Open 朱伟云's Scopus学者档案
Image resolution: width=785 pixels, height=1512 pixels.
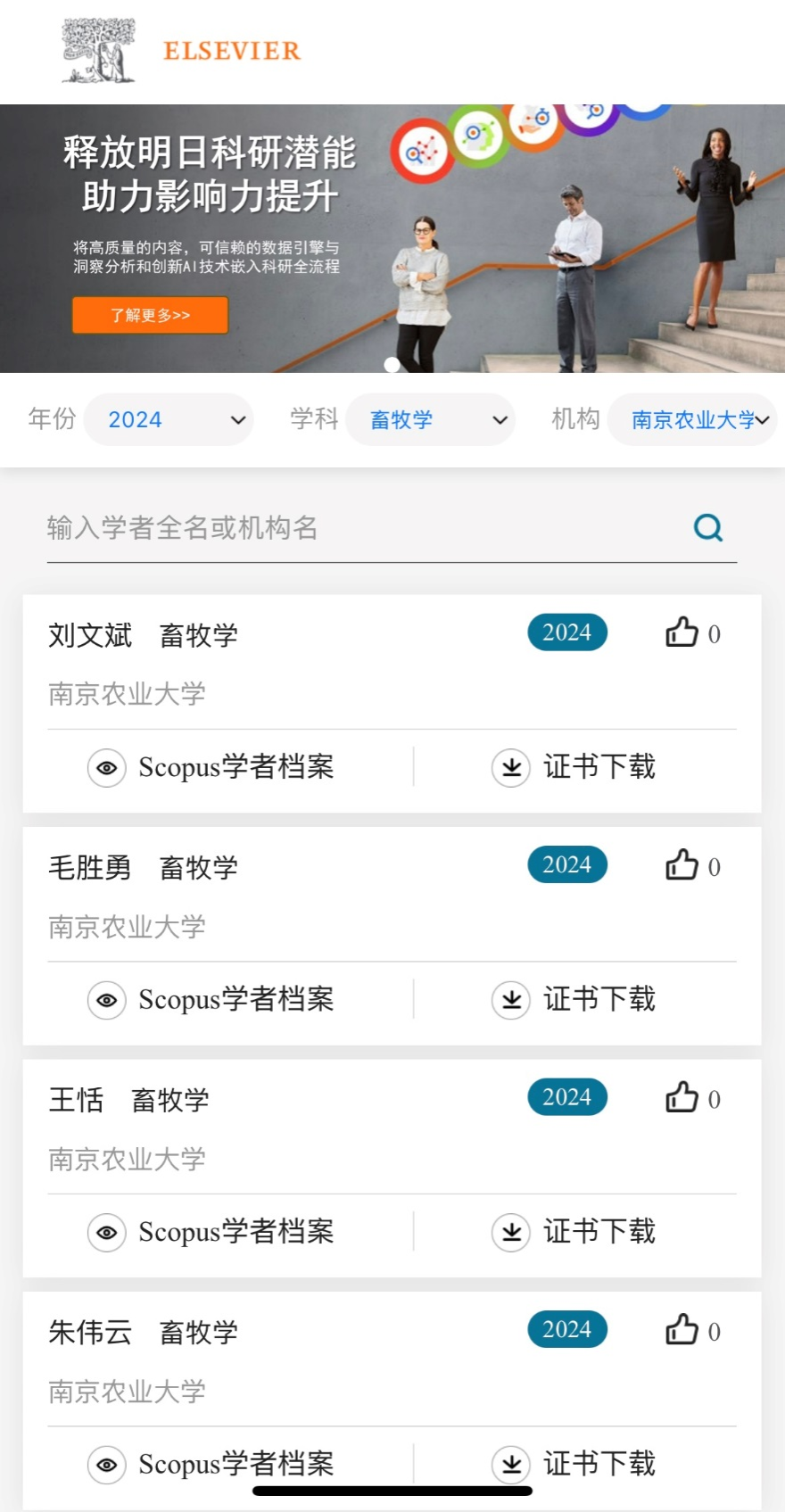coord(211,1464)
